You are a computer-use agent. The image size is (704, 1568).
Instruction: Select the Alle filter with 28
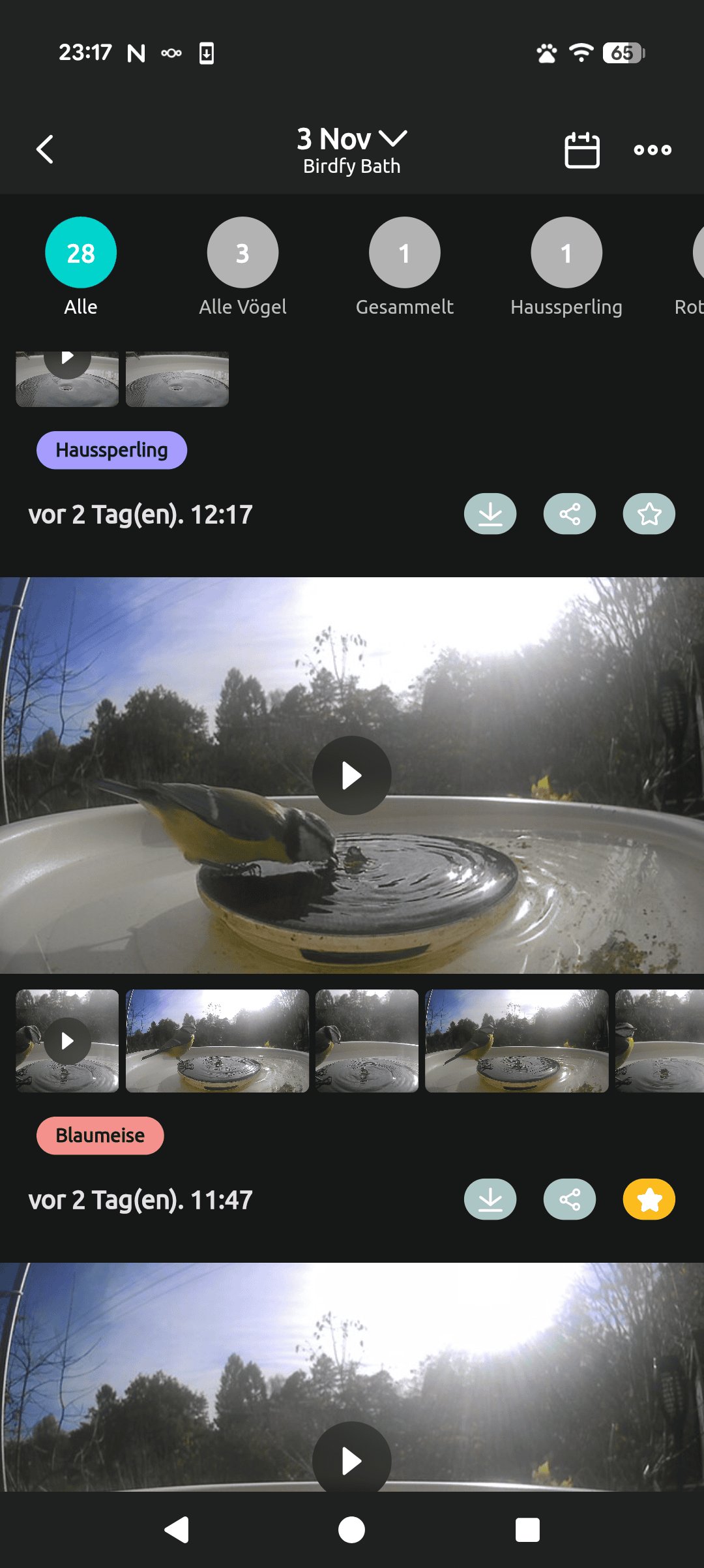pos(81,253)
